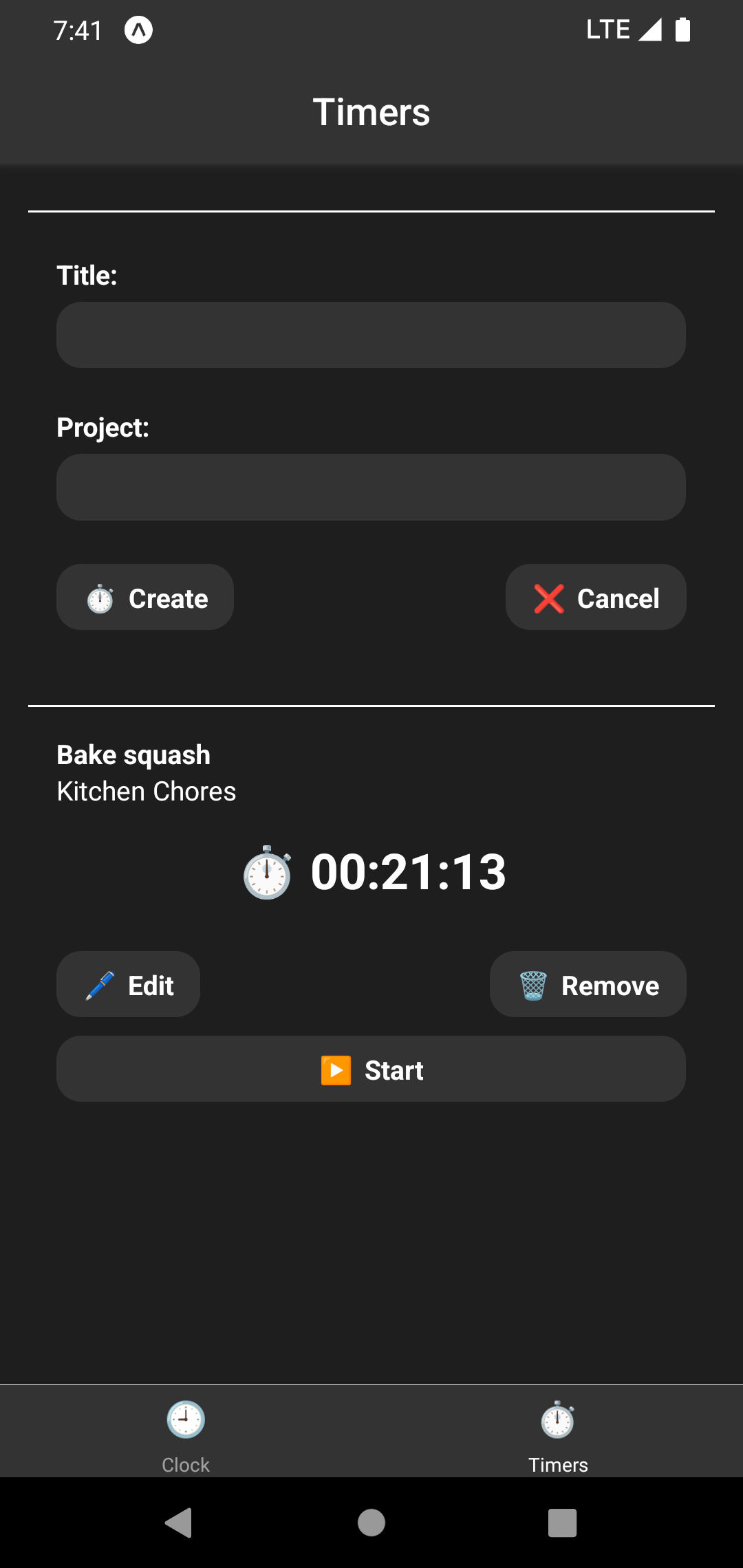Click the battery indicator in status bar
Image resolution: width=743 pixels, height=1568 pixels.
(x=682, y=29)
